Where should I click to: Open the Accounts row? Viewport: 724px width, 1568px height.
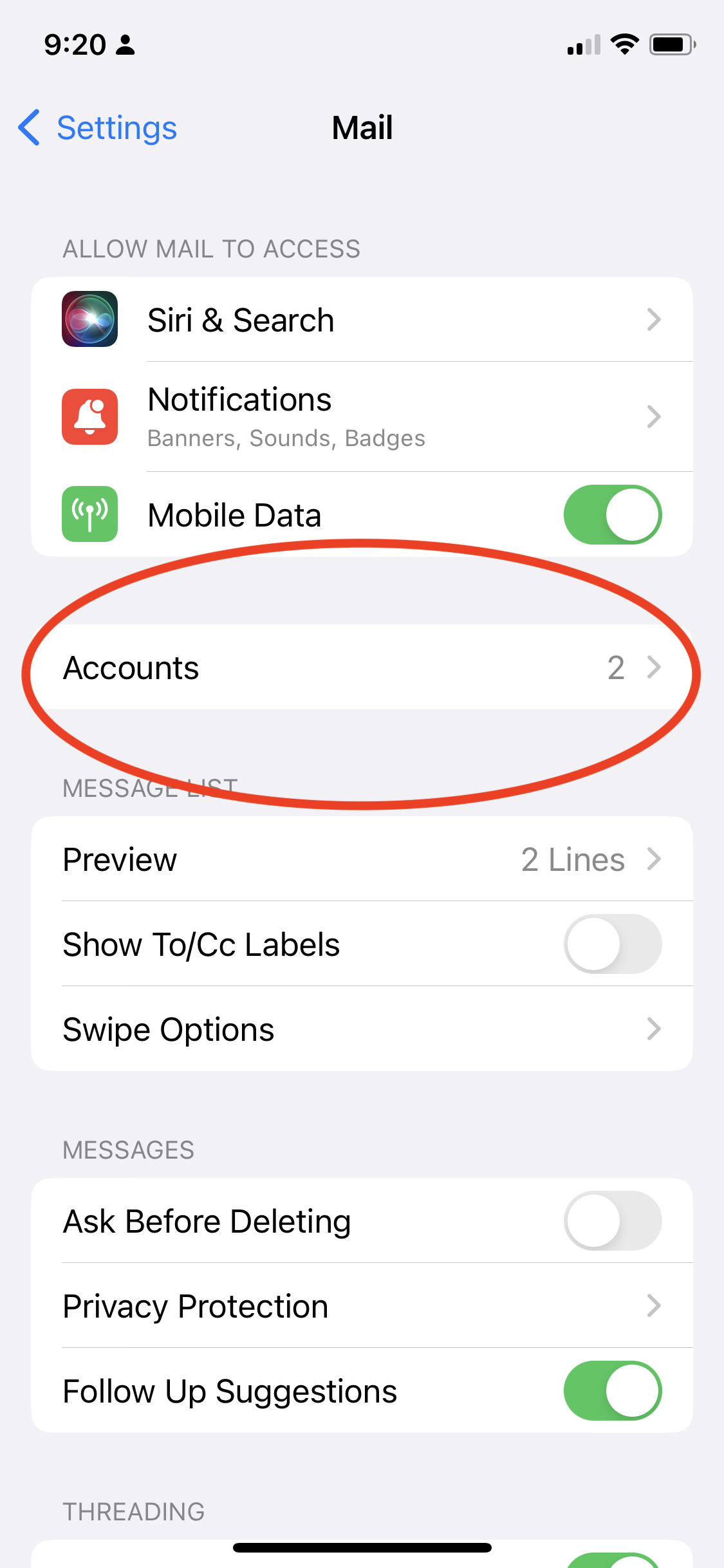click(x=362, y=667)
